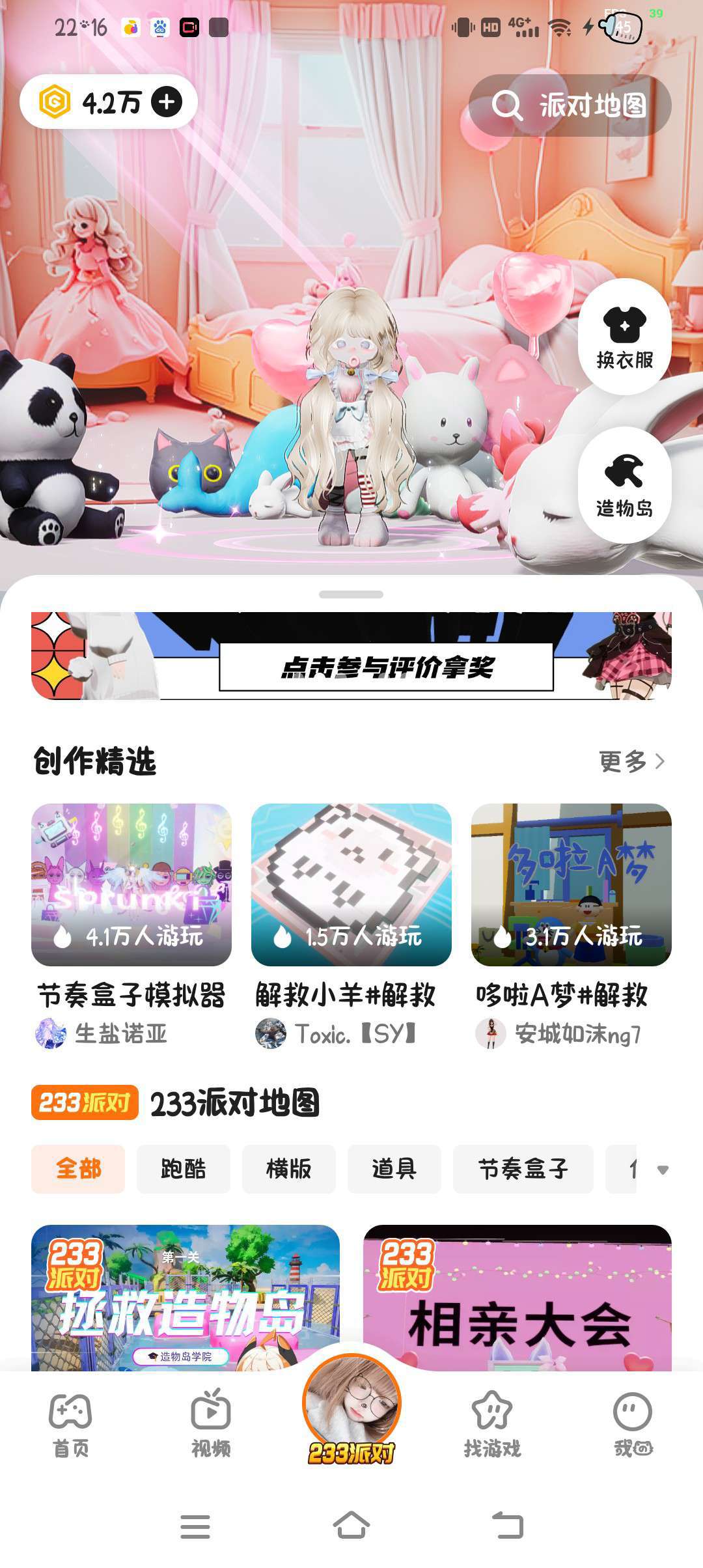Open the 相亲大会 map card
703x1568 pixels.
(517, 1296)
